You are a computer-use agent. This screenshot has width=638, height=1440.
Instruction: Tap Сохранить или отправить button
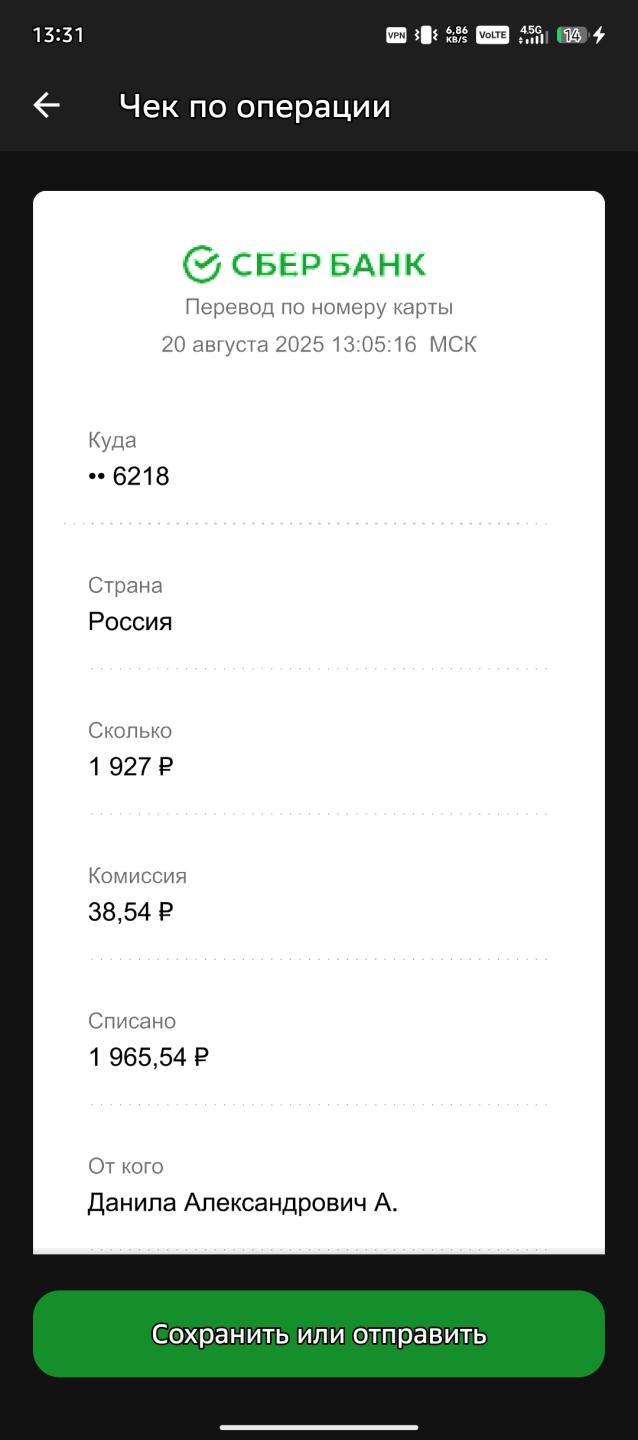tap(319, 1334)
